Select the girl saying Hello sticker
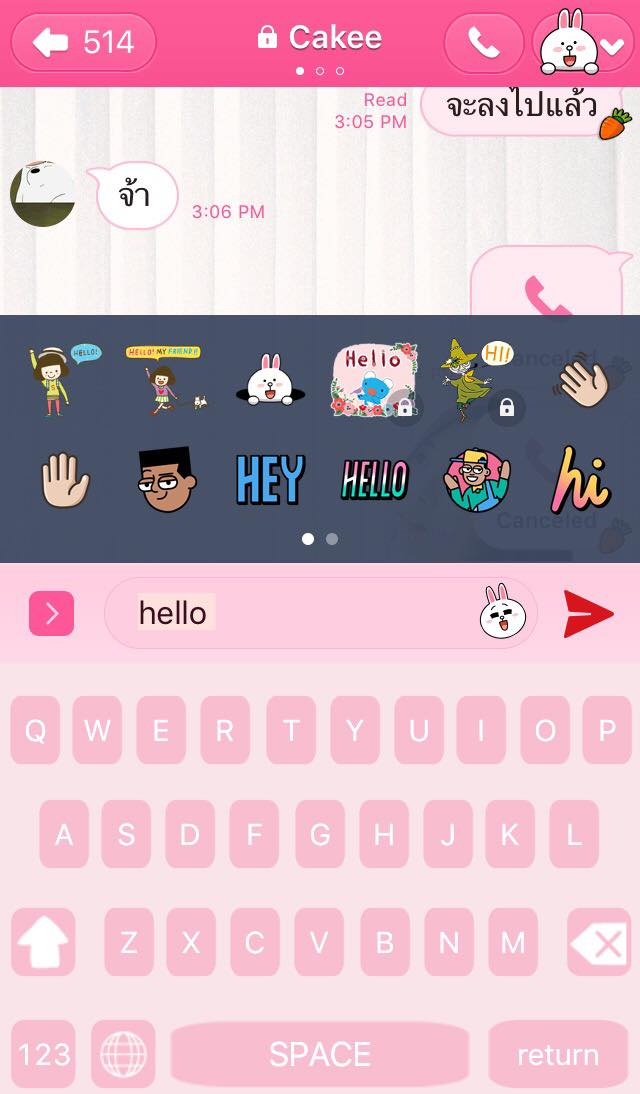This screenshot has width=640, height=1094. tap(62, 380)
